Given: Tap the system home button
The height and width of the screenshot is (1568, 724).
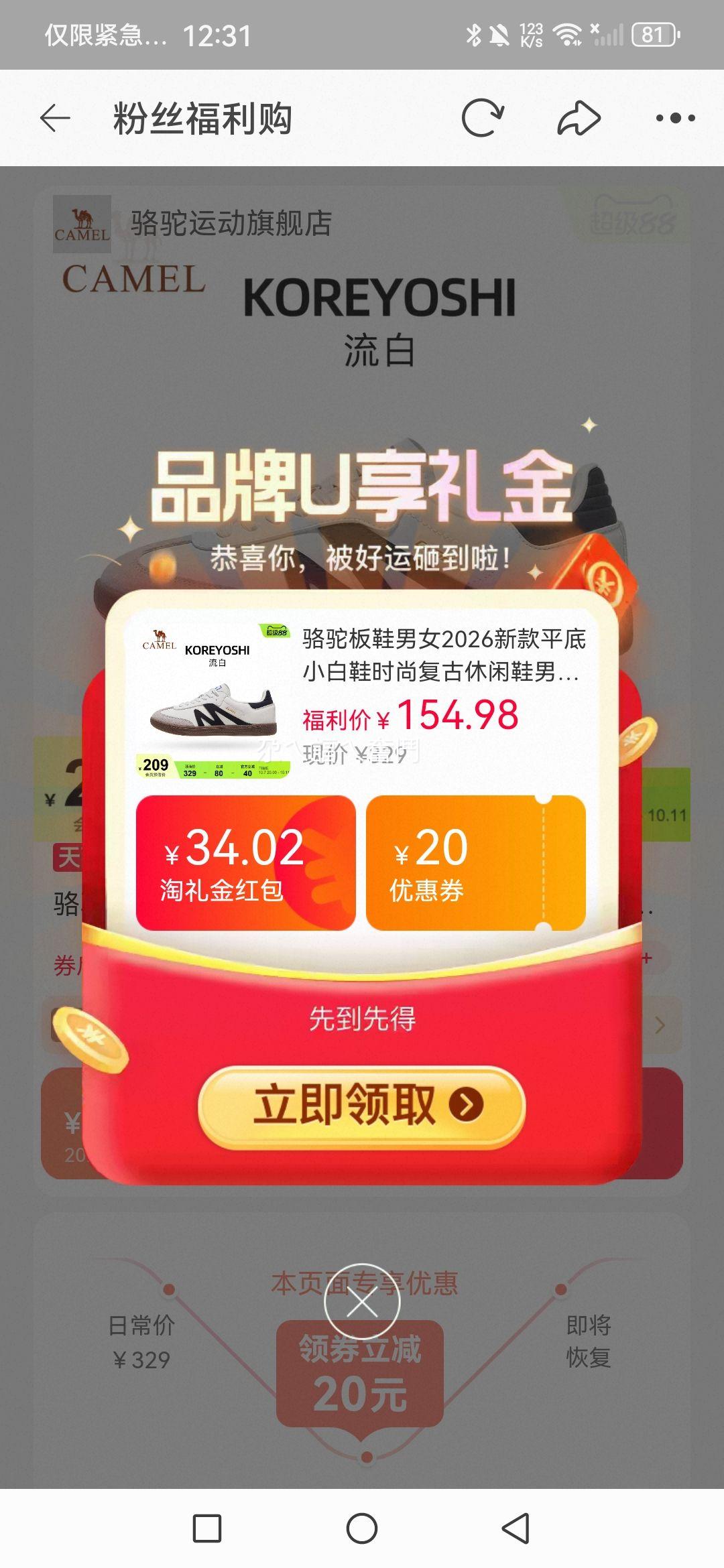Looking at the screenshot, I should 362,1528.
